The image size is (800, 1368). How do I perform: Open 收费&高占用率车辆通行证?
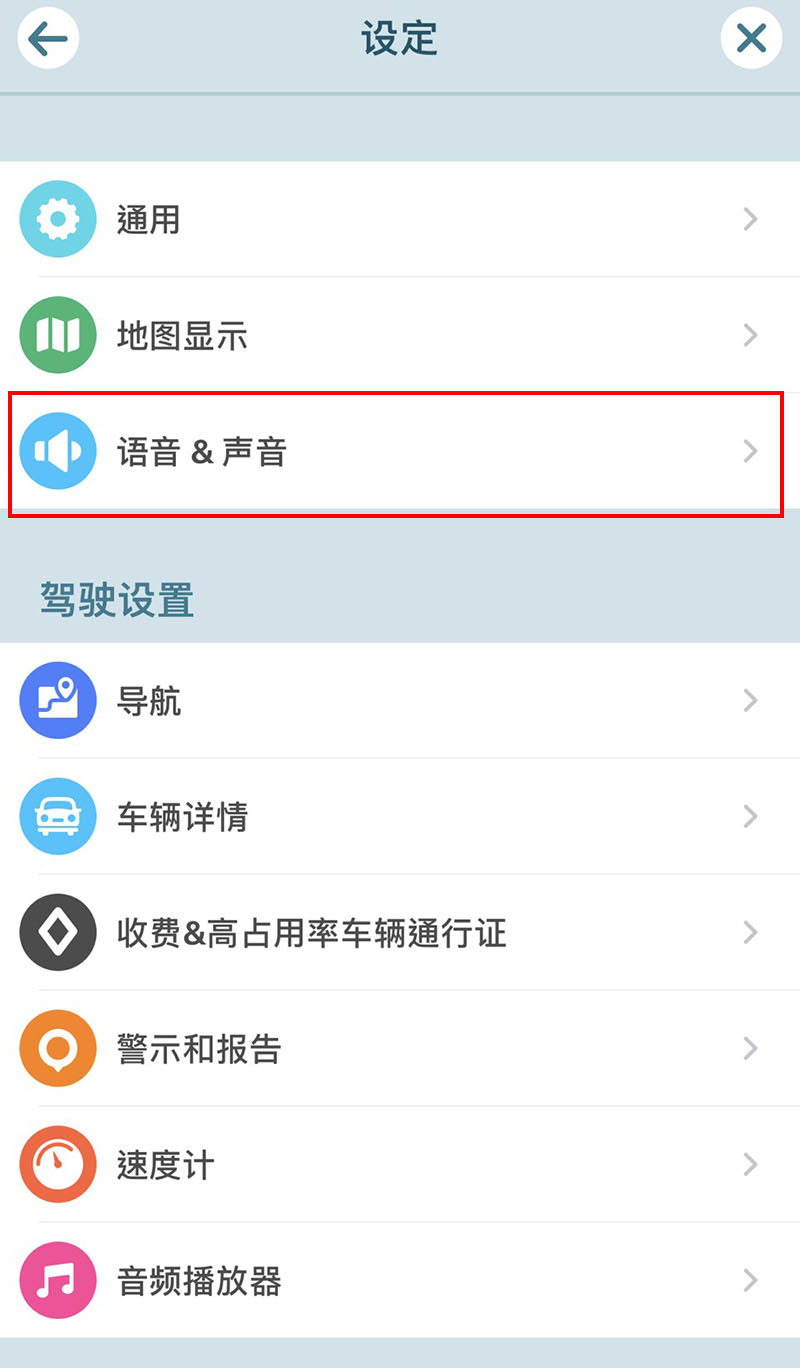pyautogui.click(x=400, y=932)
